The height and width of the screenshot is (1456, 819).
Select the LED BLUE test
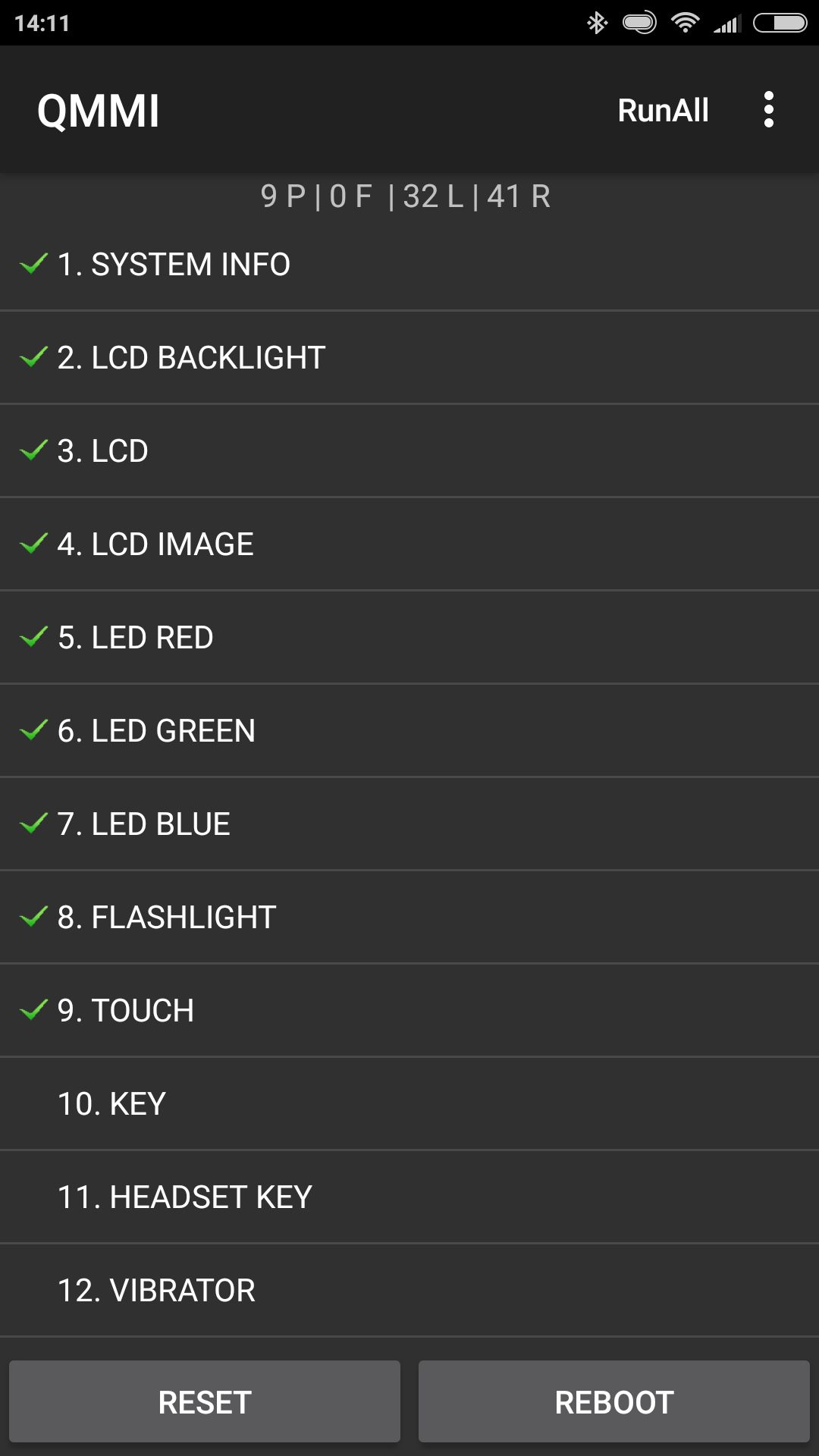point(409,824)
